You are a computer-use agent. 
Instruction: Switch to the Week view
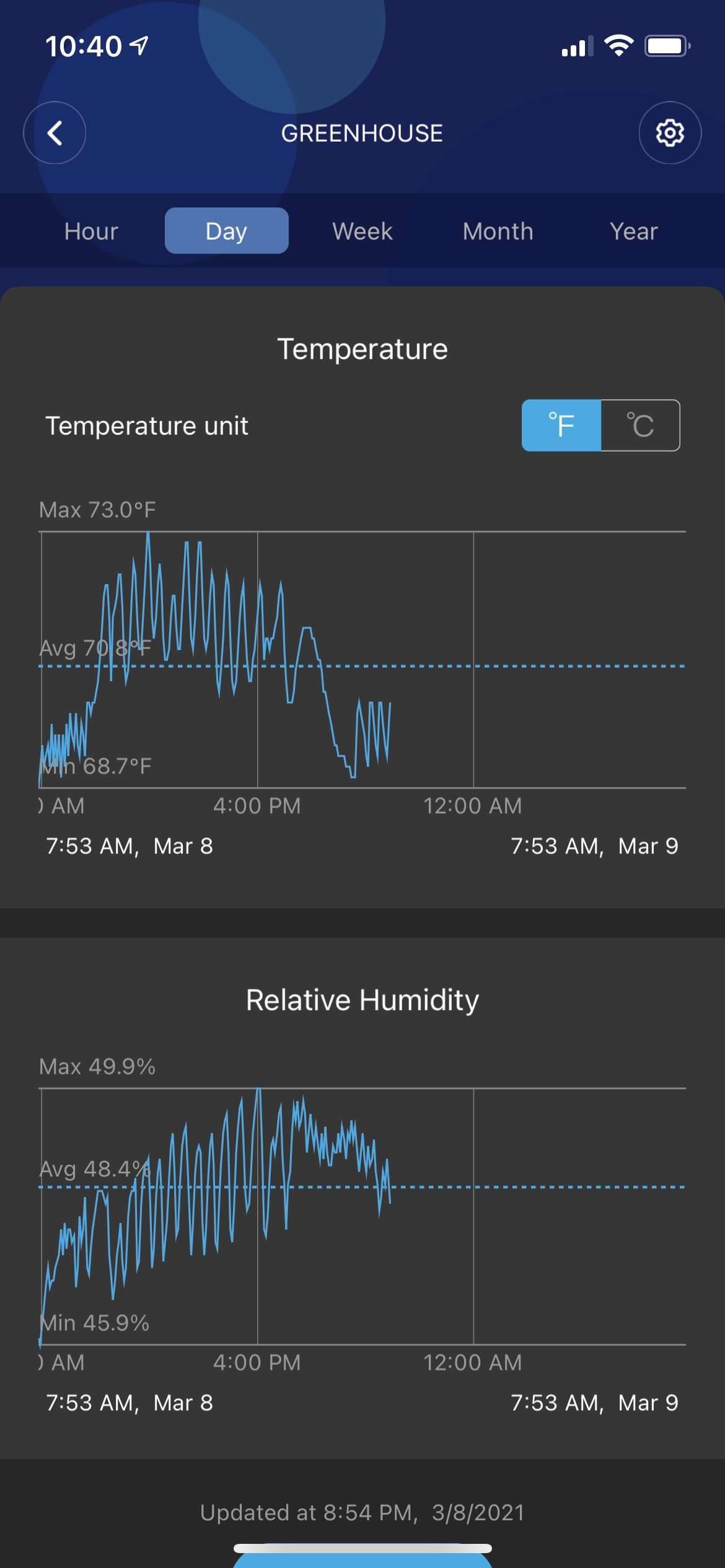tap(362, 231)
